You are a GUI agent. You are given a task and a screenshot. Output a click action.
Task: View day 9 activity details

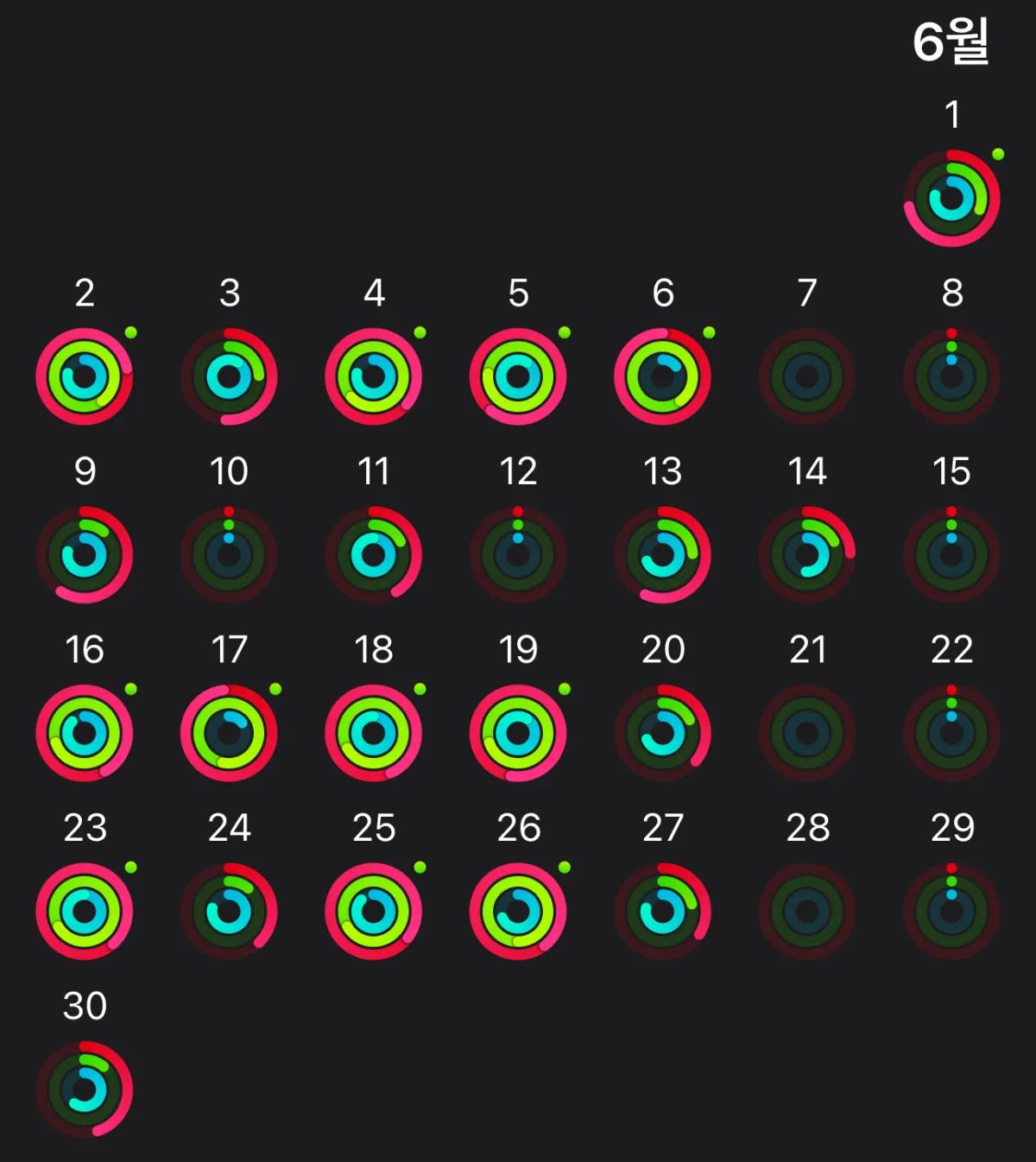85,555
